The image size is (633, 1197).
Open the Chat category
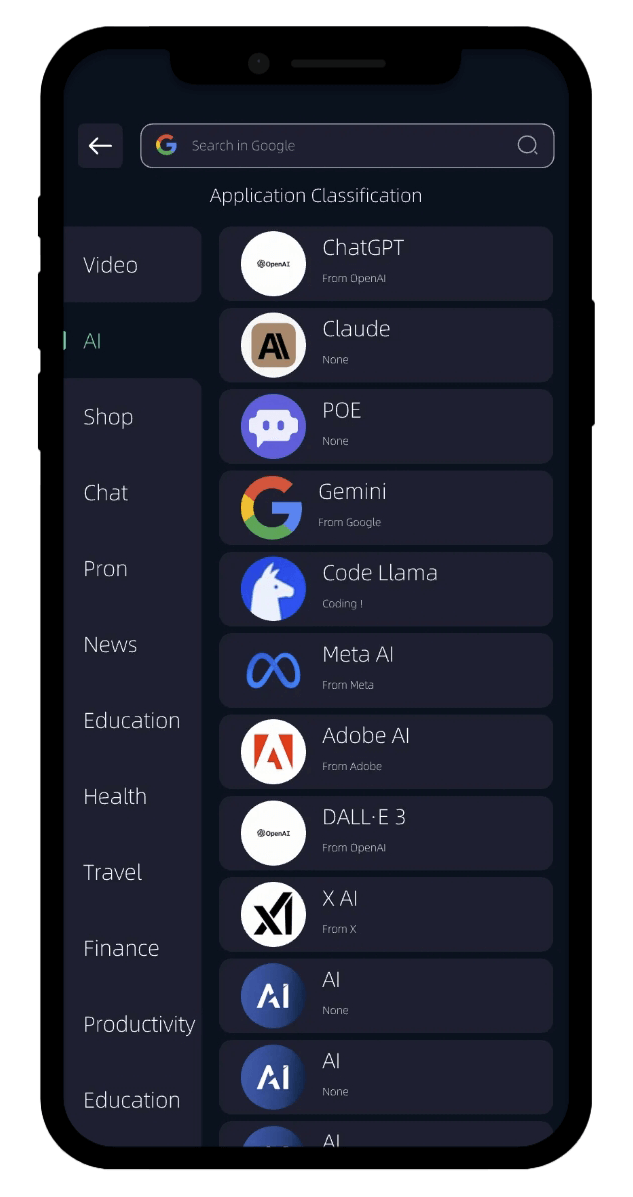106,493
